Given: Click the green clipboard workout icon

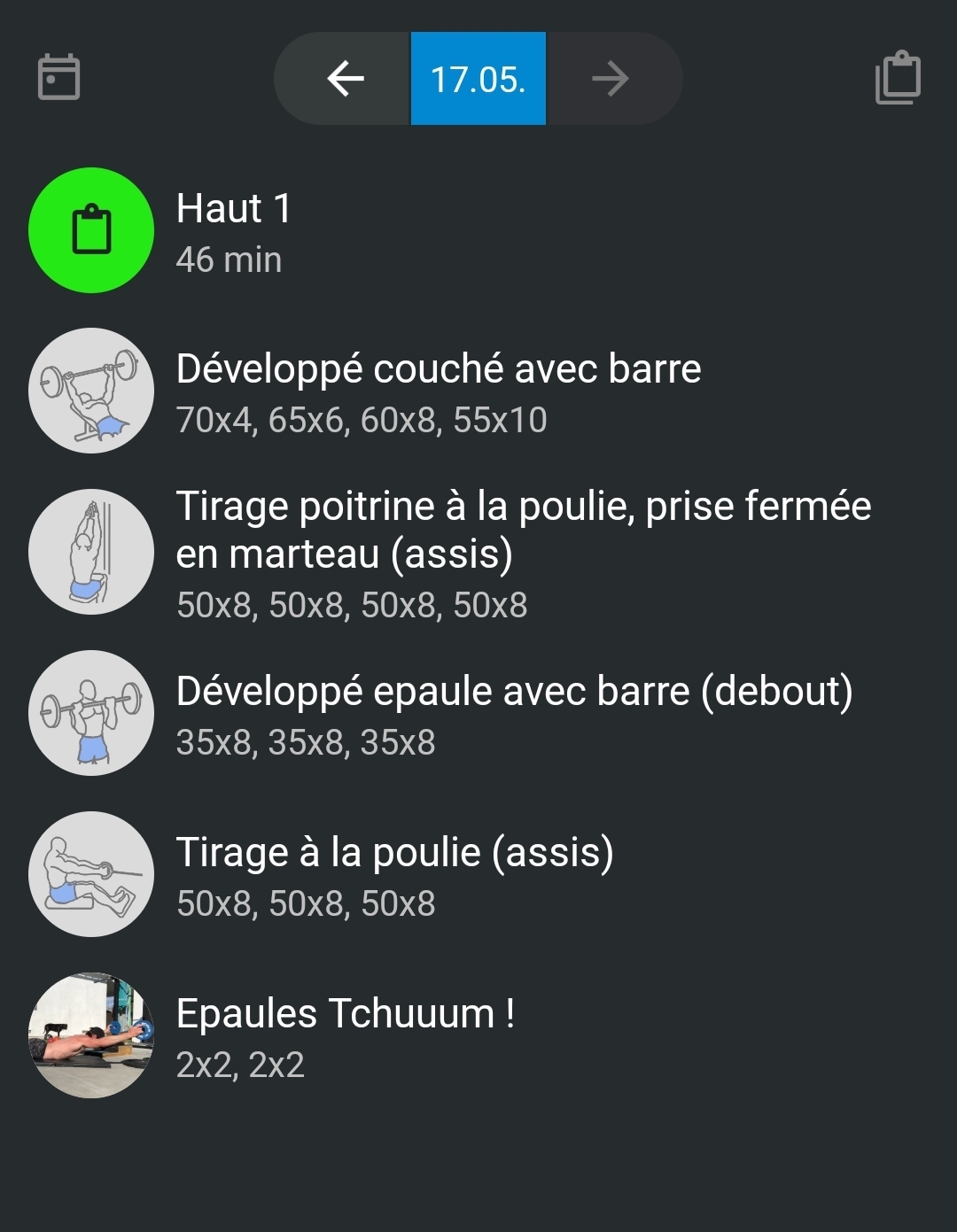Looking at the screenshot, I should [x=90, y=230].
